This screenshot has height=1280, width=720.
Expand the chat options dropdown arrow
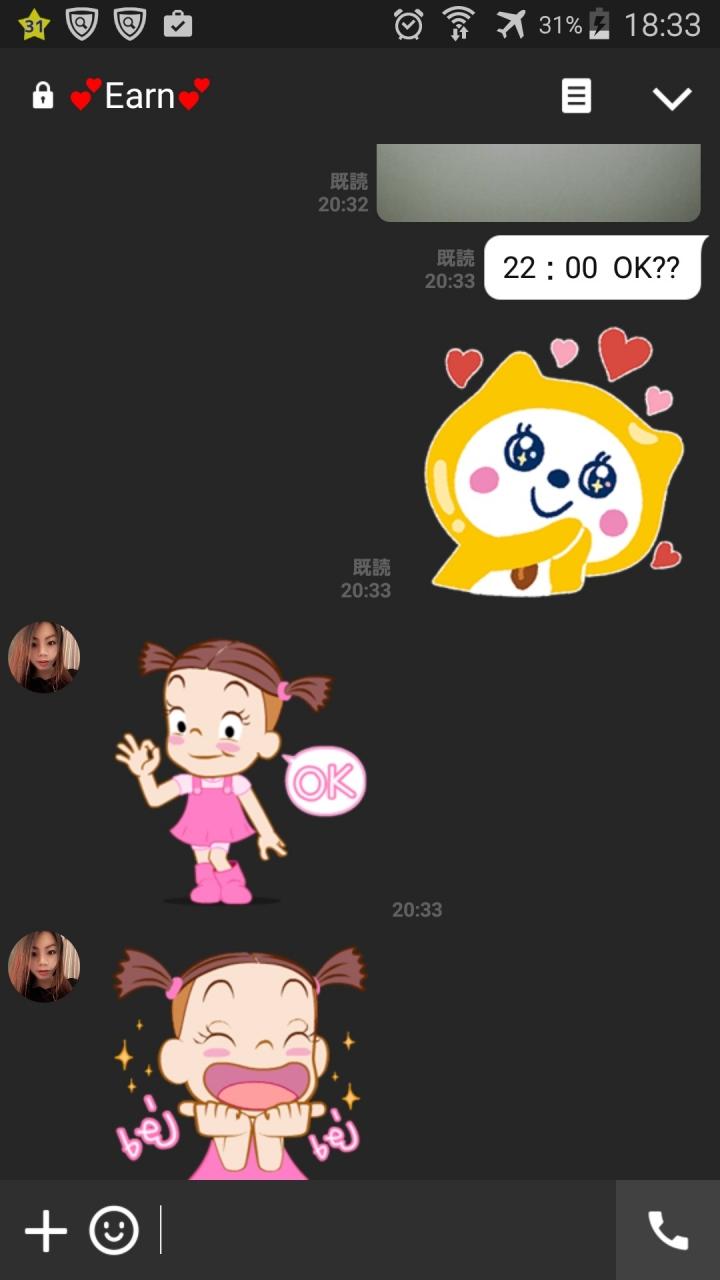671,97
